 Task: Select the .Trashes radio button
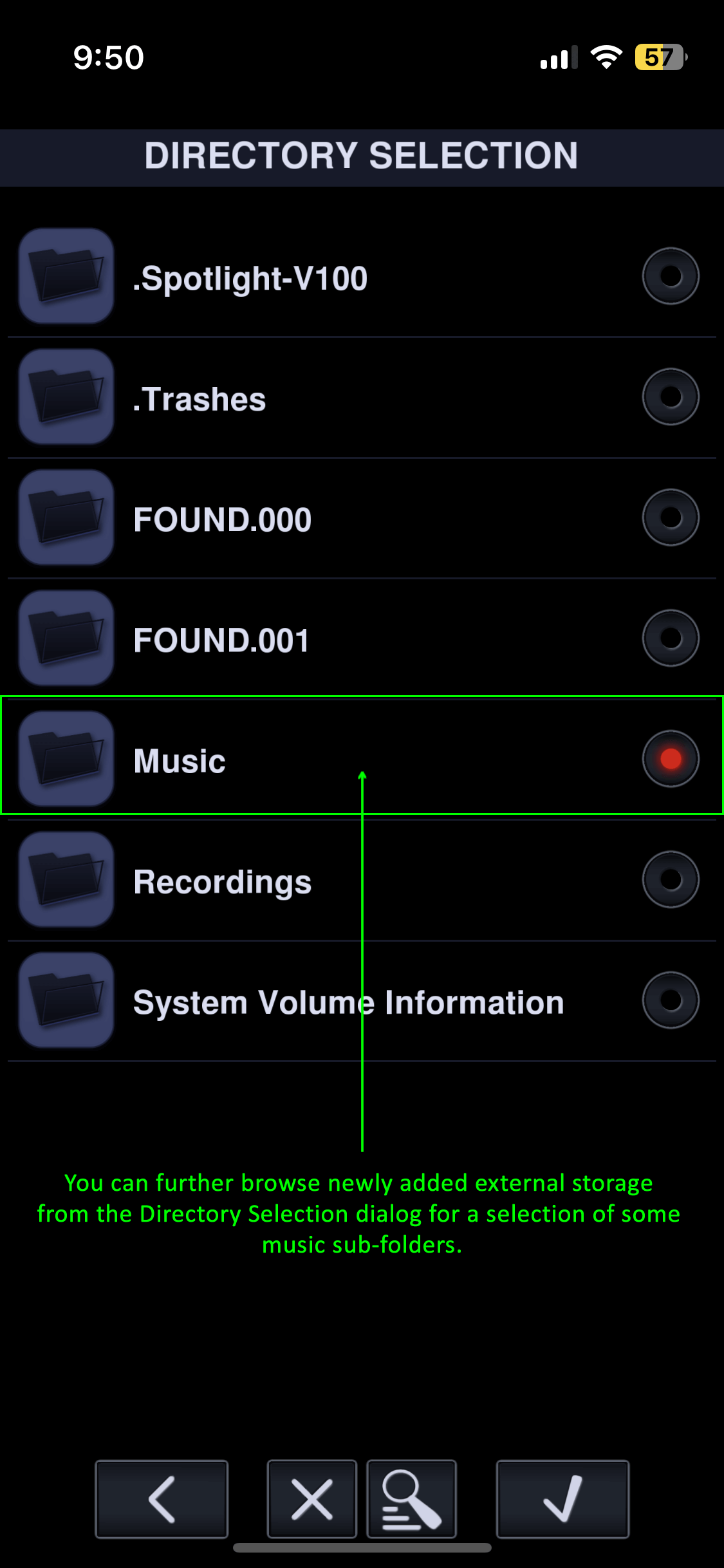[x=671, y=397]
